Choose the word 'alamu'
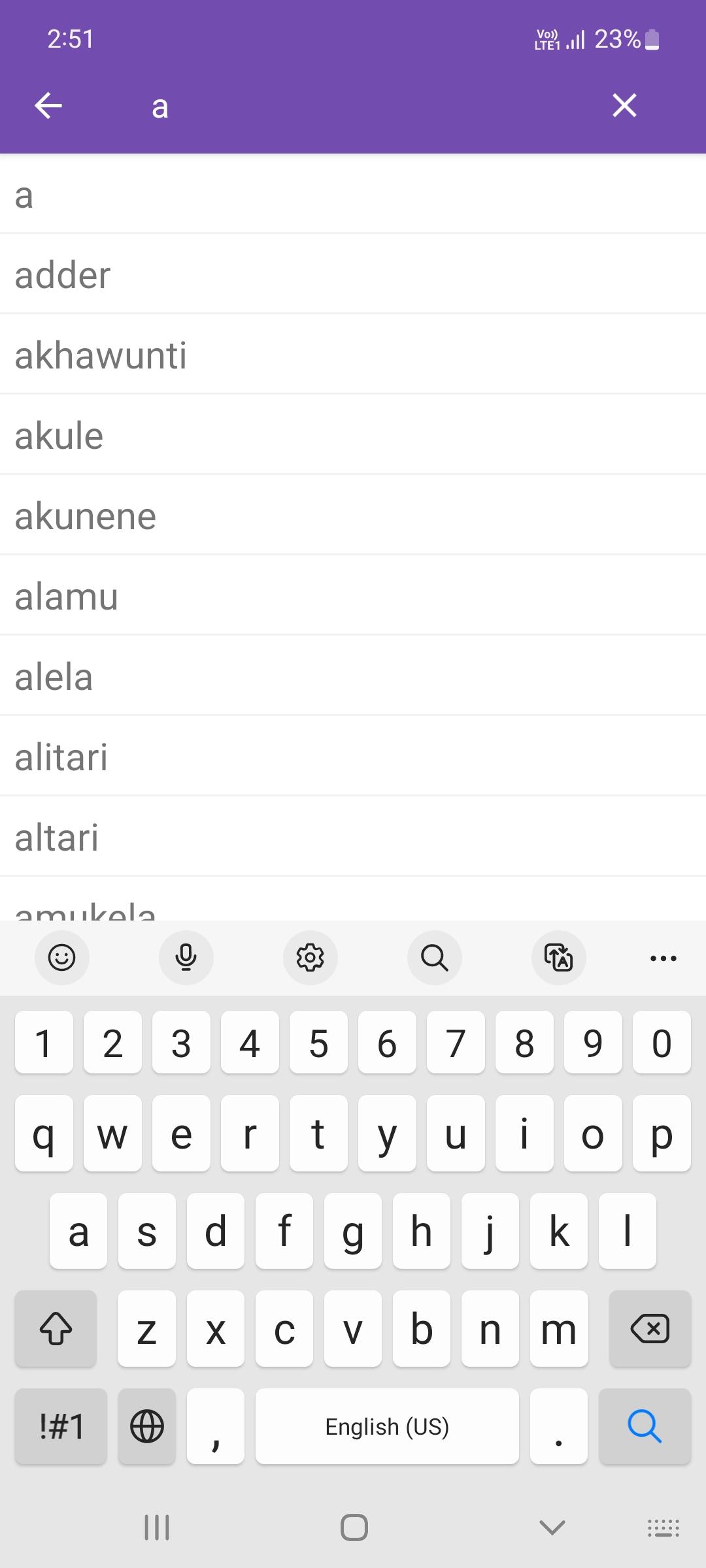Viewport: 706px width, 1568px height. (353, 596)
